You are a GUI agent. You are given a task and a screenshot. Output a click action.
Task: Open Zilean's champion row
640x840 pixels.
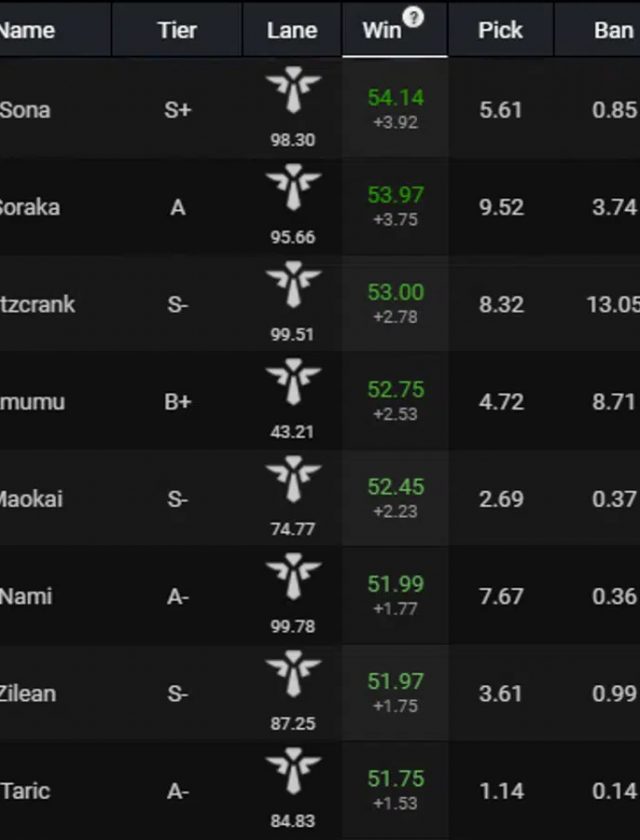[x=28, y=693]
